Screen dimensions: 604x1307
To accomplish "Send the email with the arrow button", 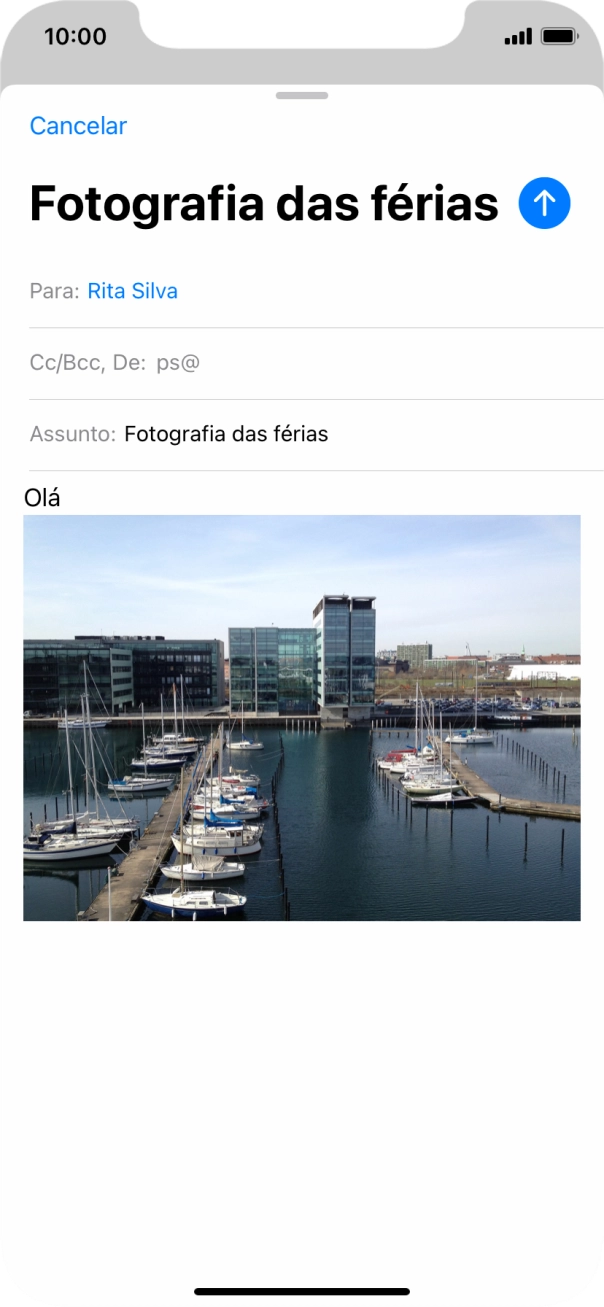I will point(544,204).
